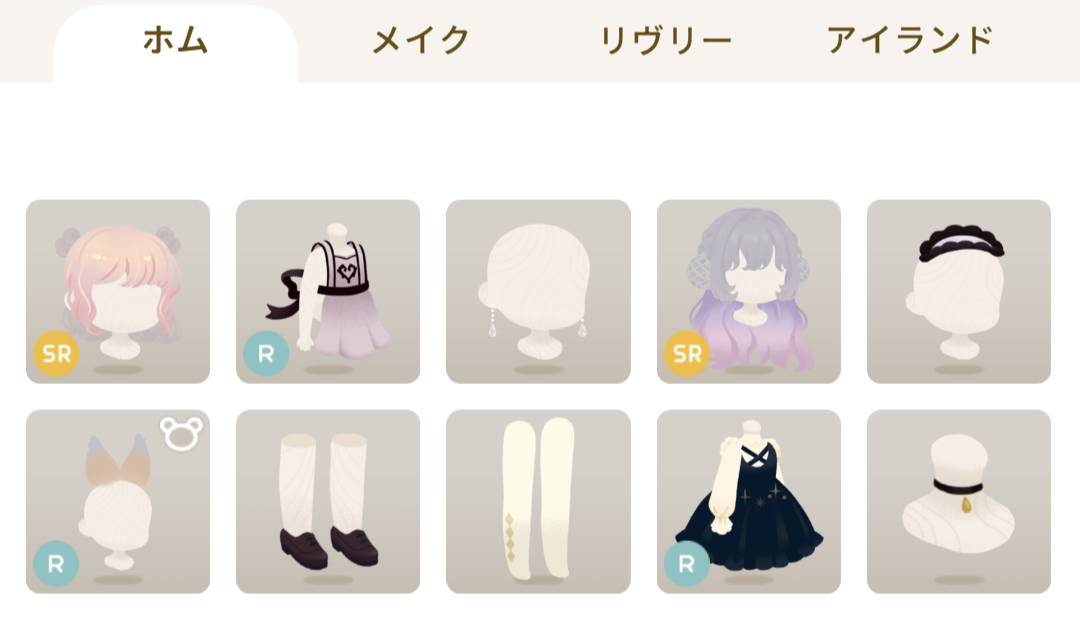Select the animal ears R item
This screenshot has height=626, width=1080.
[x=118, y=501]
